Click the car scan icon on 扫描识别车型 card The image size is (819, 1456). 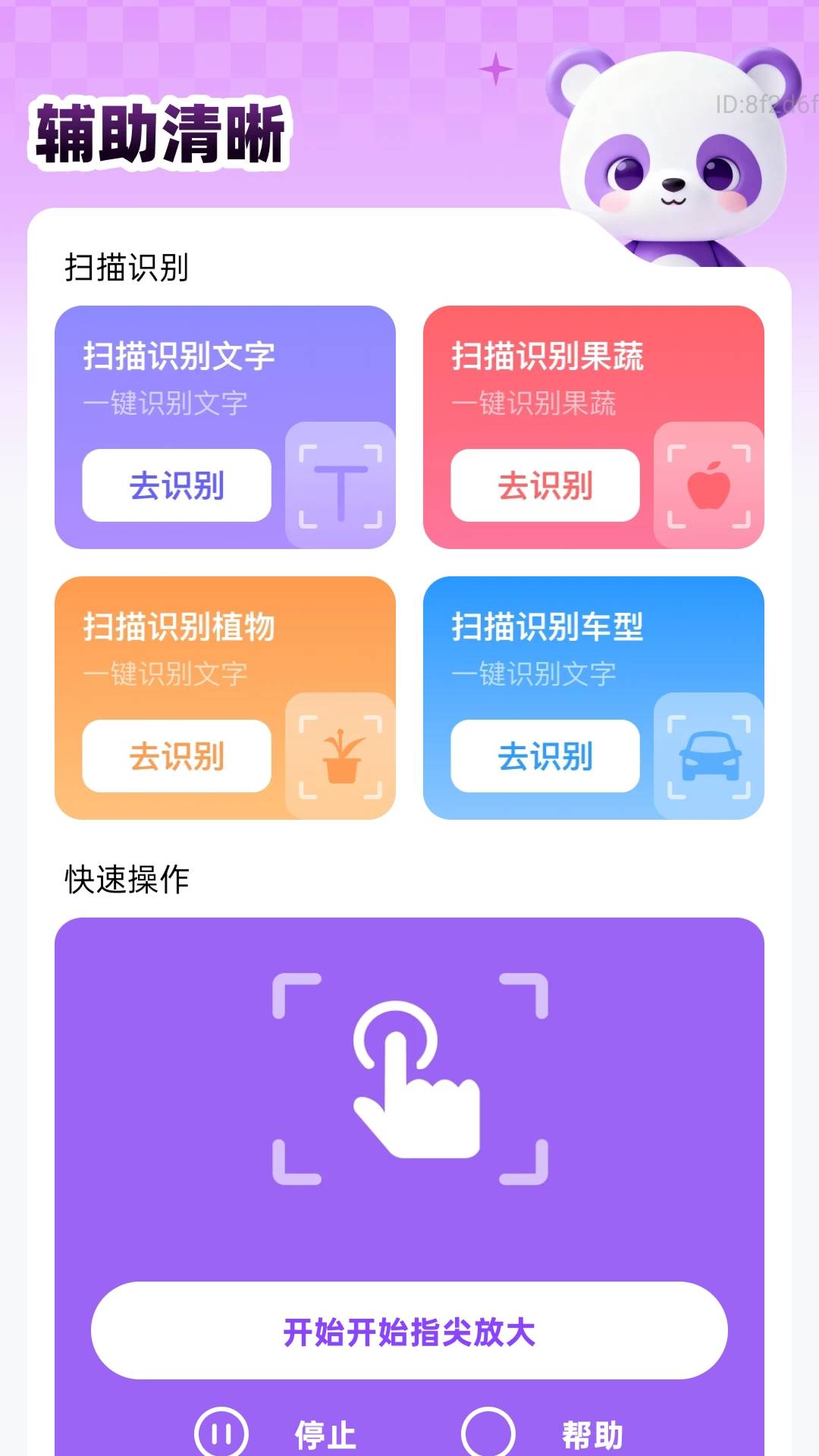click(709, 755)
